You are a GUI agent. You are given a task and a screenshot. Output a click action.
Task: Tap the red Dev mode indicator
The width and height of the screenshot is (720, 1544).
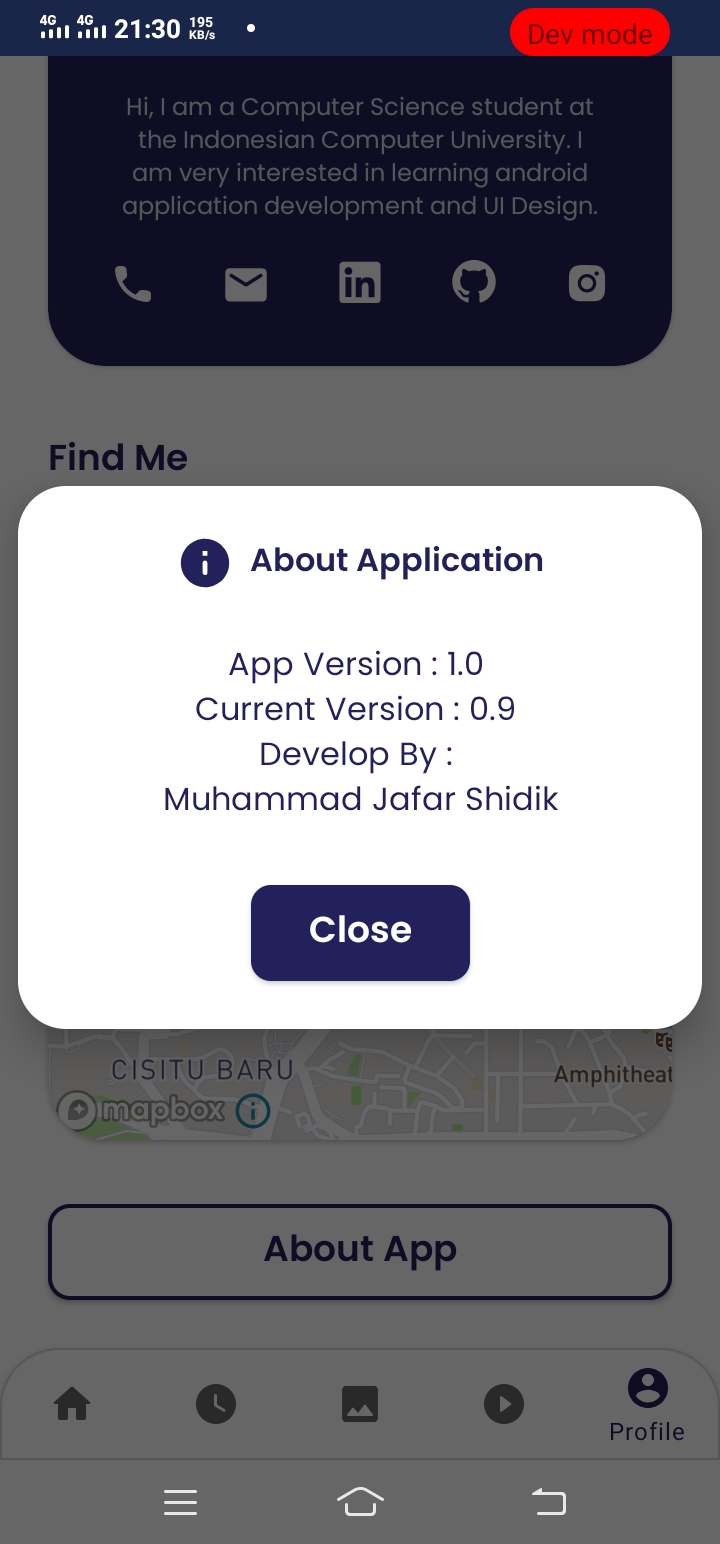click(x=590, y=32)
